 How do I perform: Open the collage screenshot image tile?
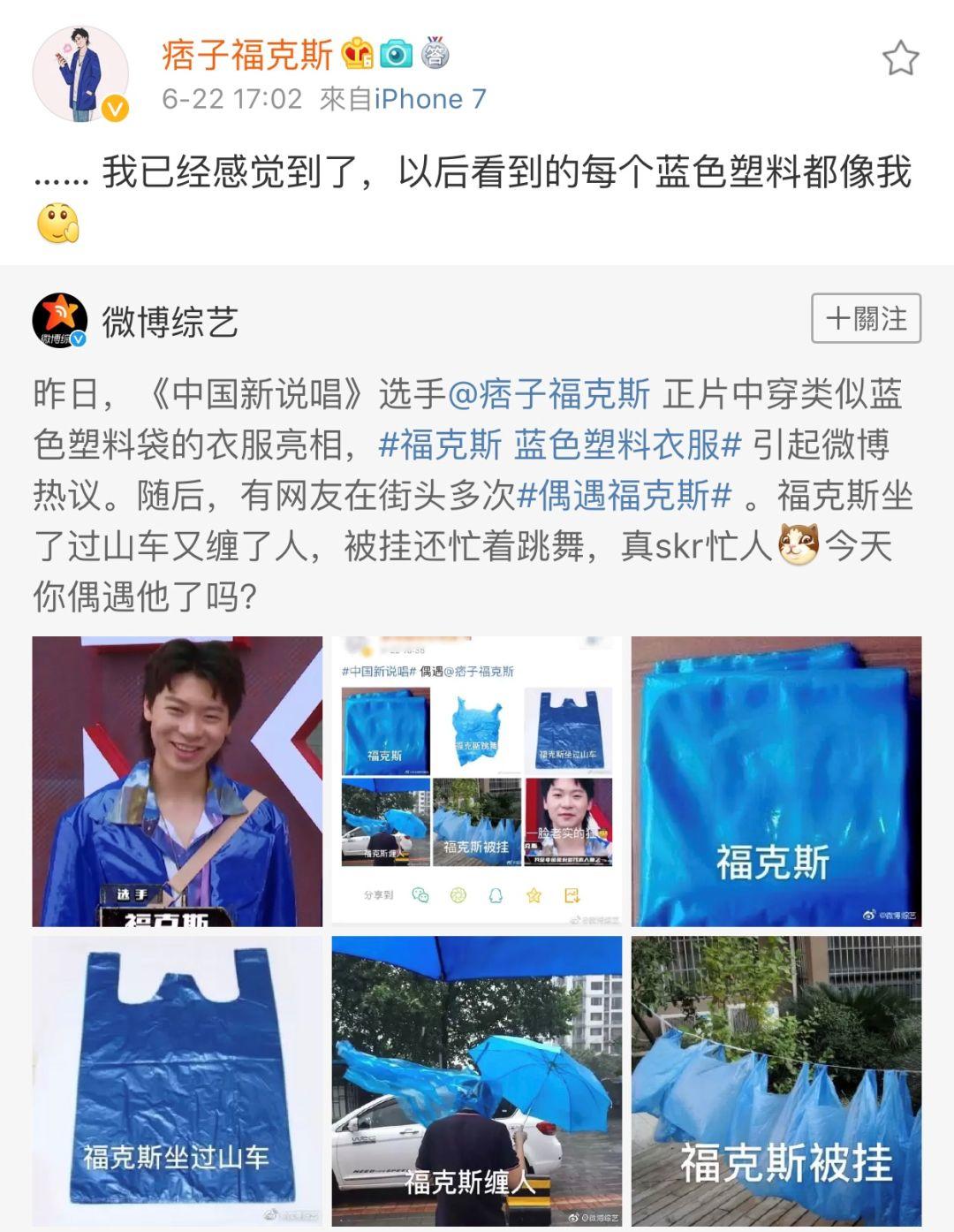476,781
